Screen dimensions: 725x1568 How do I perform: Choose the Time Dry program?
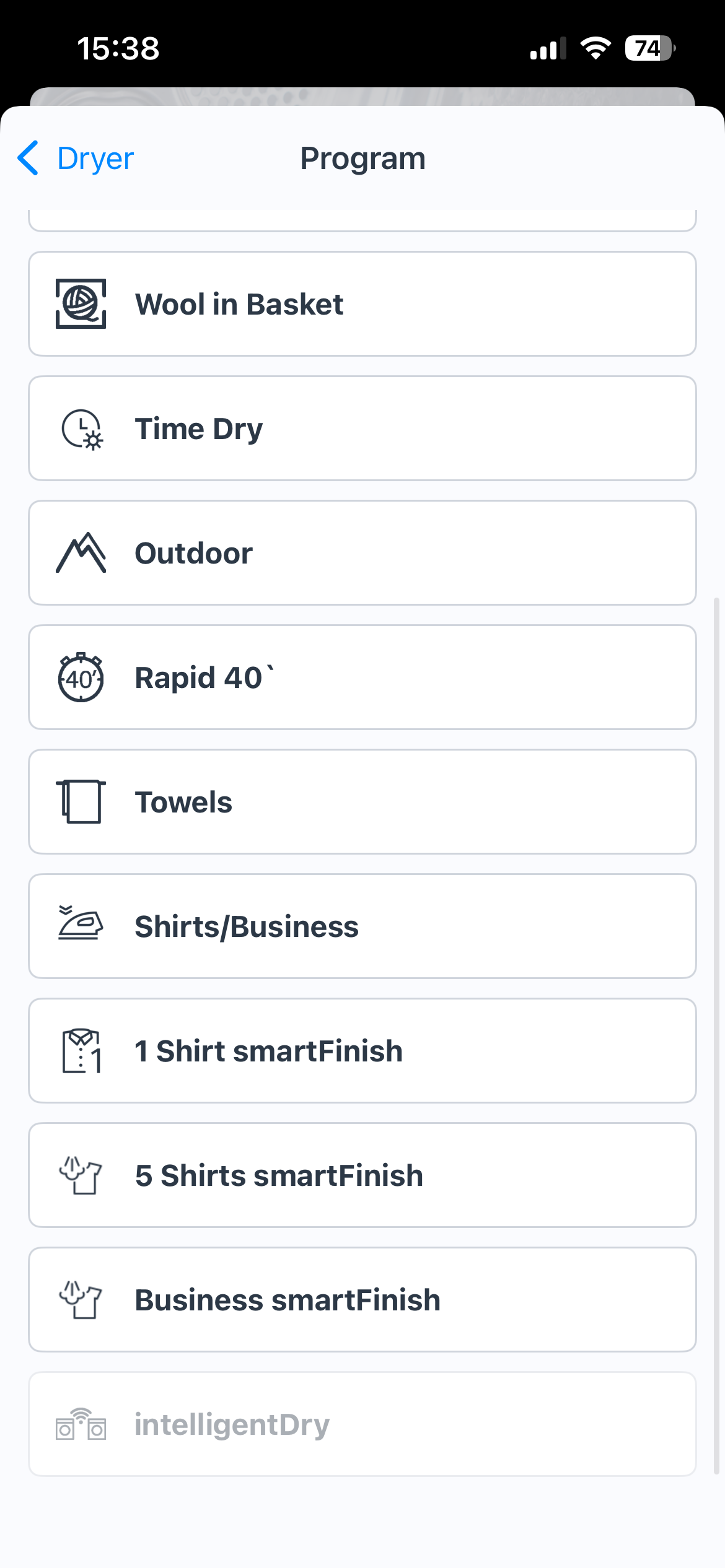[362, 429]
